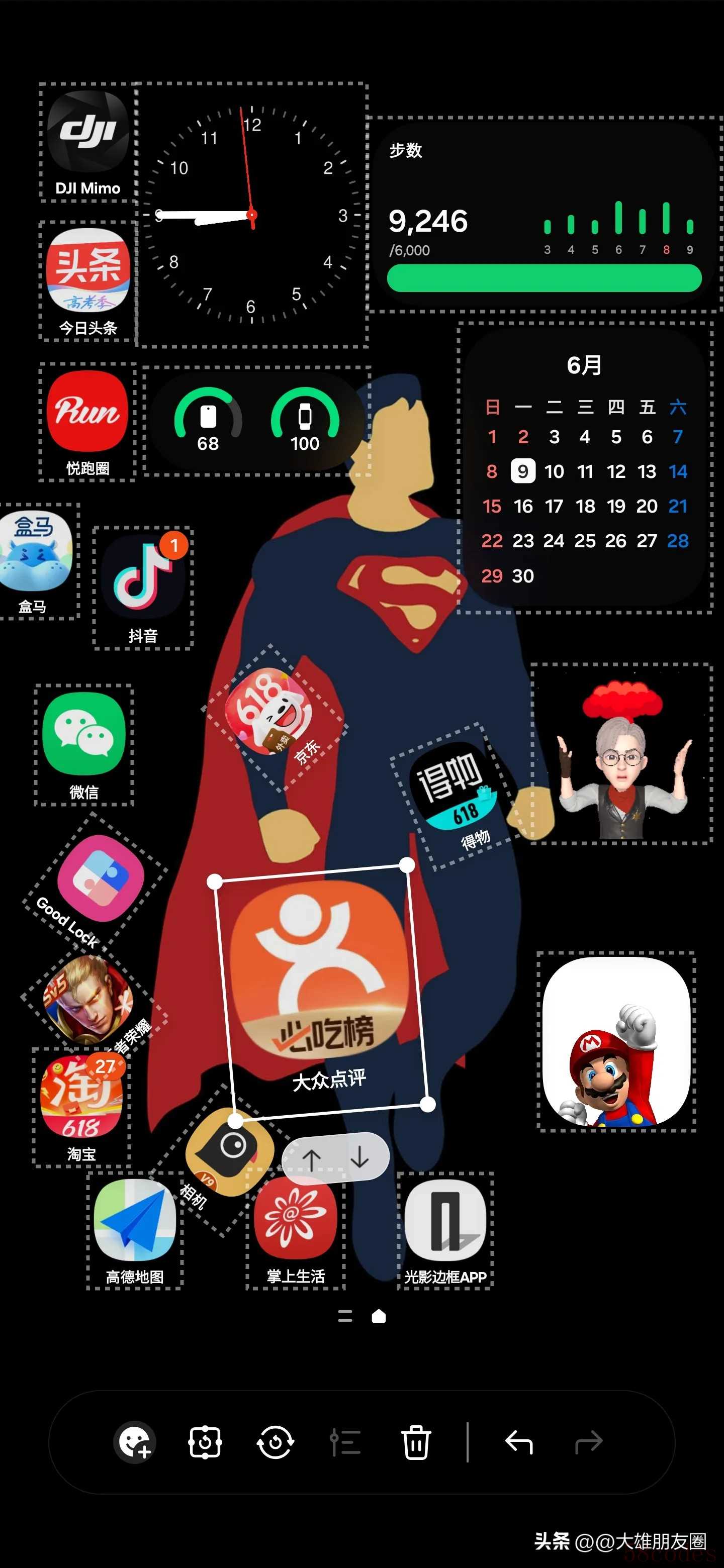Tap the reset rotation icon in toolbar
This screenshot has height=1568, width=724.
coord(275,1442)
